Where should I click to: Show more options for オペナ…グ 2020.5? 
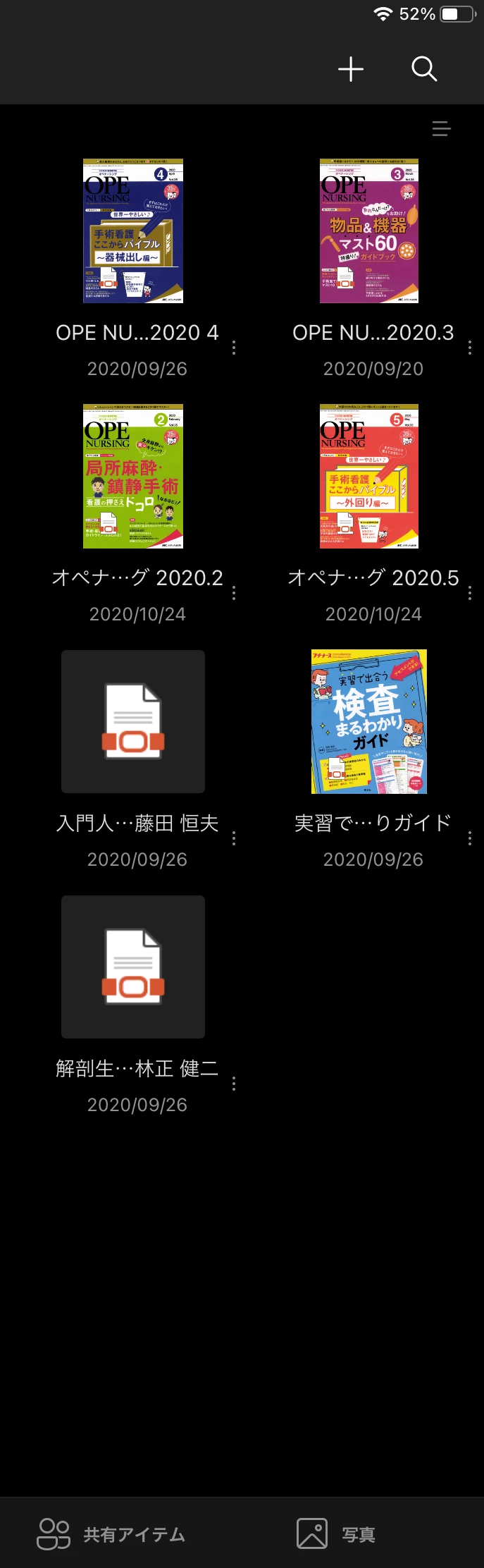pyautogui.click(x=470, y=592)
